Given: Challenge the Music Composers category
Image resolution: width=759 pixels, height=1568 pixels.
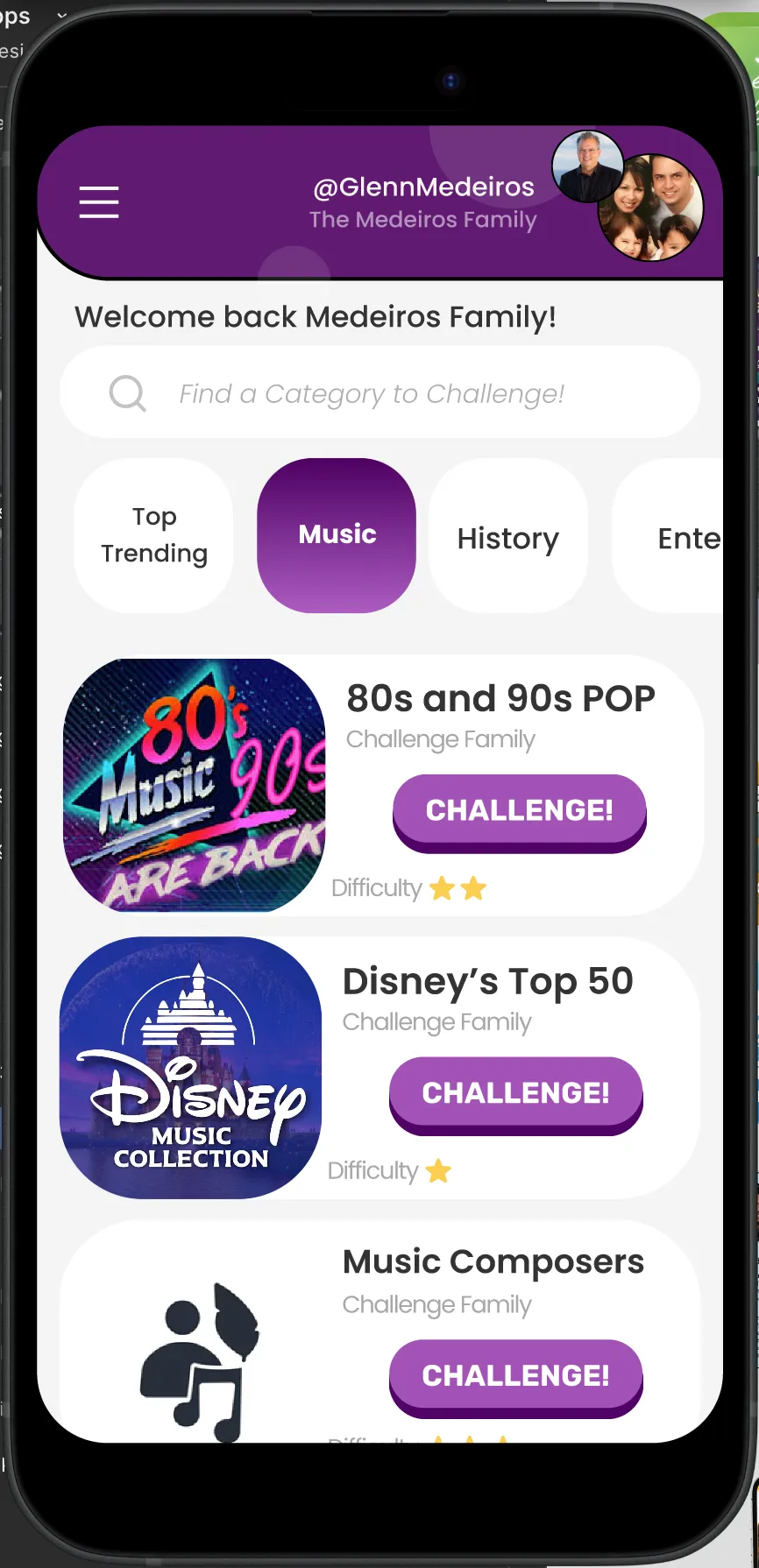Looking at the screenshot, I should 515,1376.
